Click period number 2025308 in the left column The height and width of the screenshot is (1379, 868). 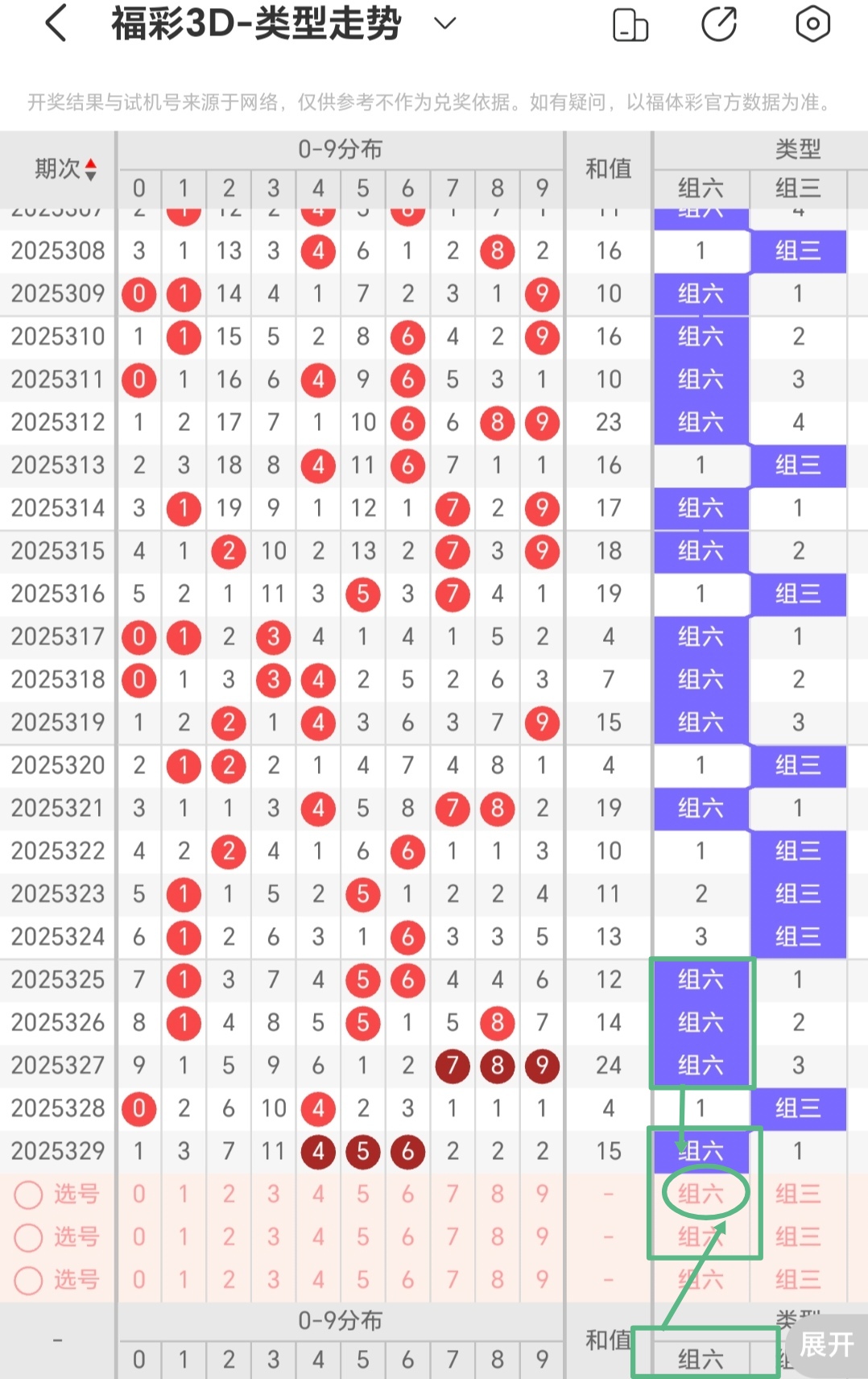pos(57,251)
